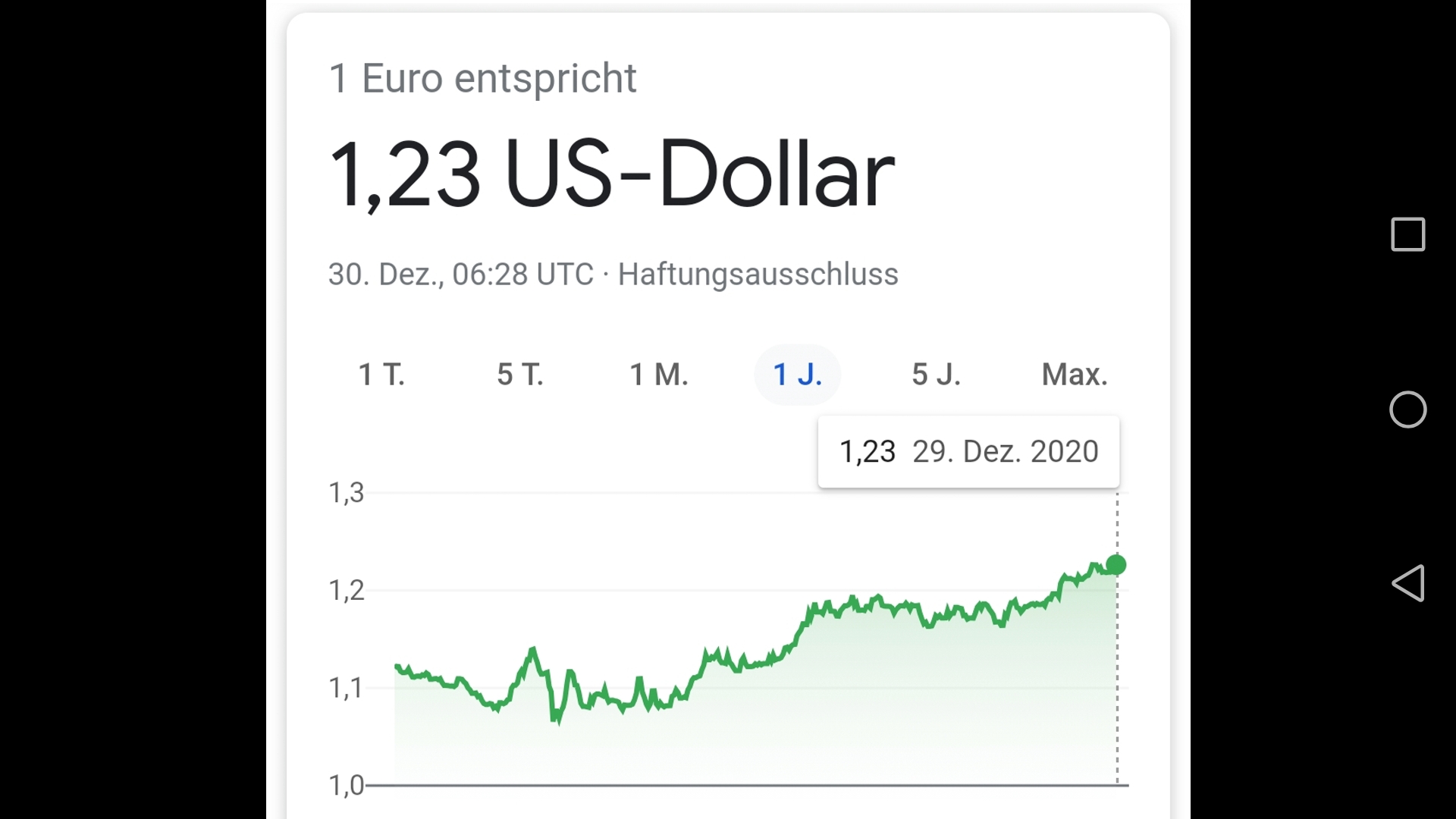
Task: Go back with the system back button
Action: [1408, 583]
